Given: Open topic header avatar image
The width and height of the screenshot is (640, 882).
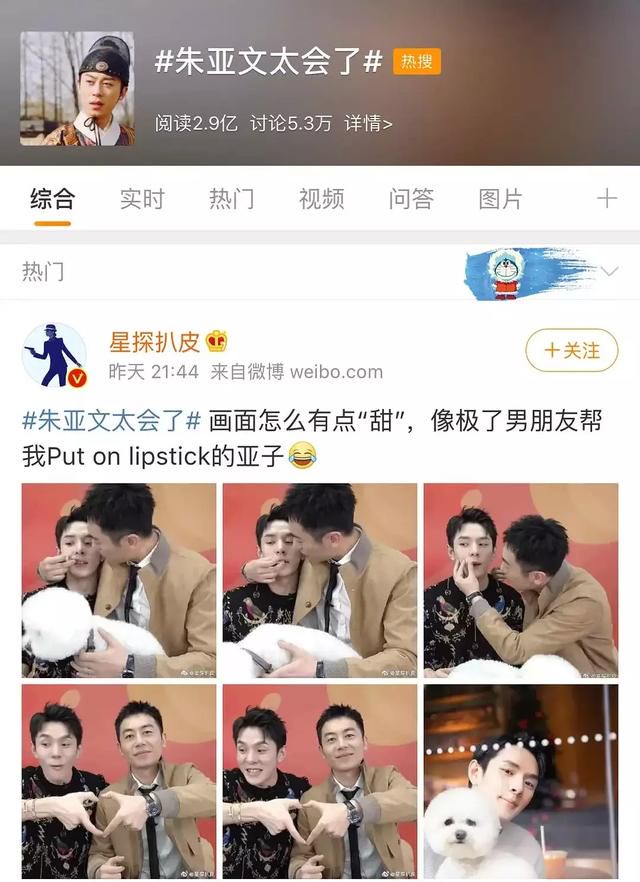Looking at the screenshot, I should tap(77, 88).
